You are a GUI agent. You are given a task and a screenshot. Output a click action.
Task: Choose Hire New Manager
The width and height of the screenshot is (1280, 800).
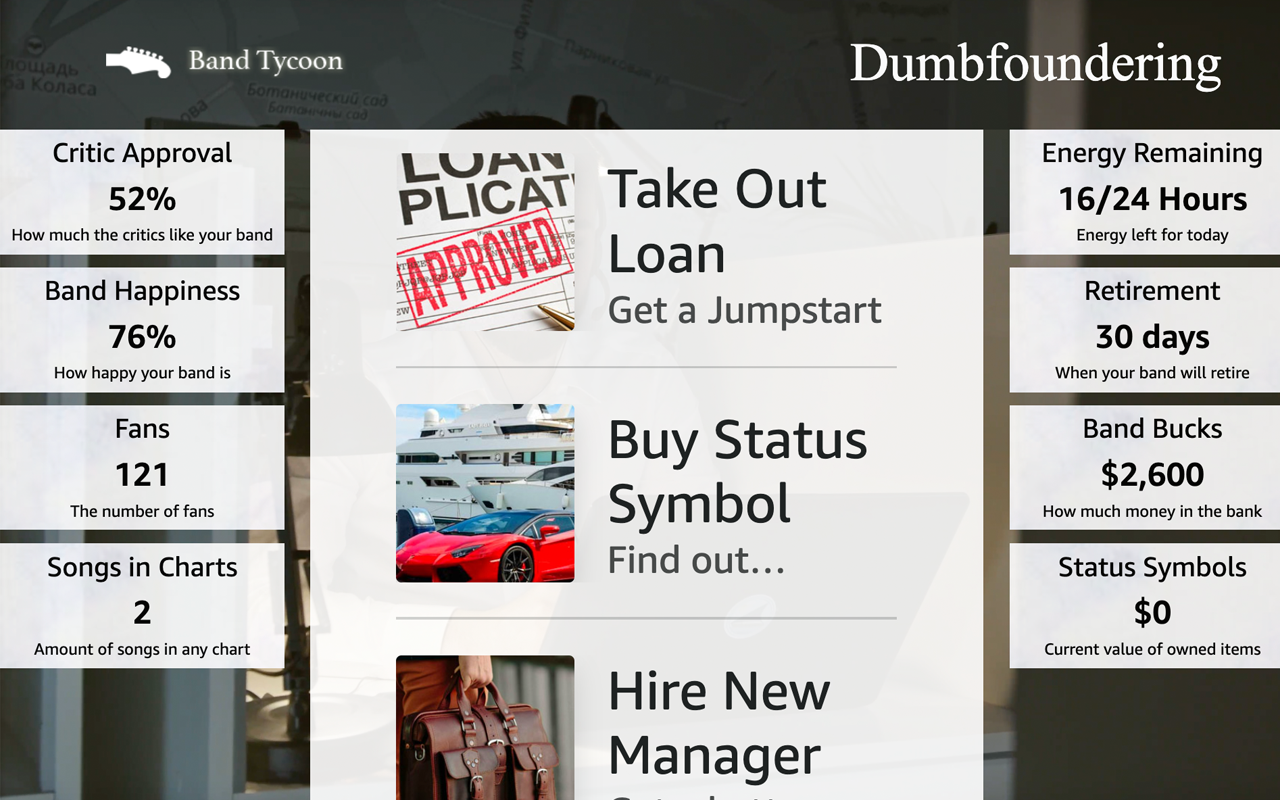click(x=718, y=723)
